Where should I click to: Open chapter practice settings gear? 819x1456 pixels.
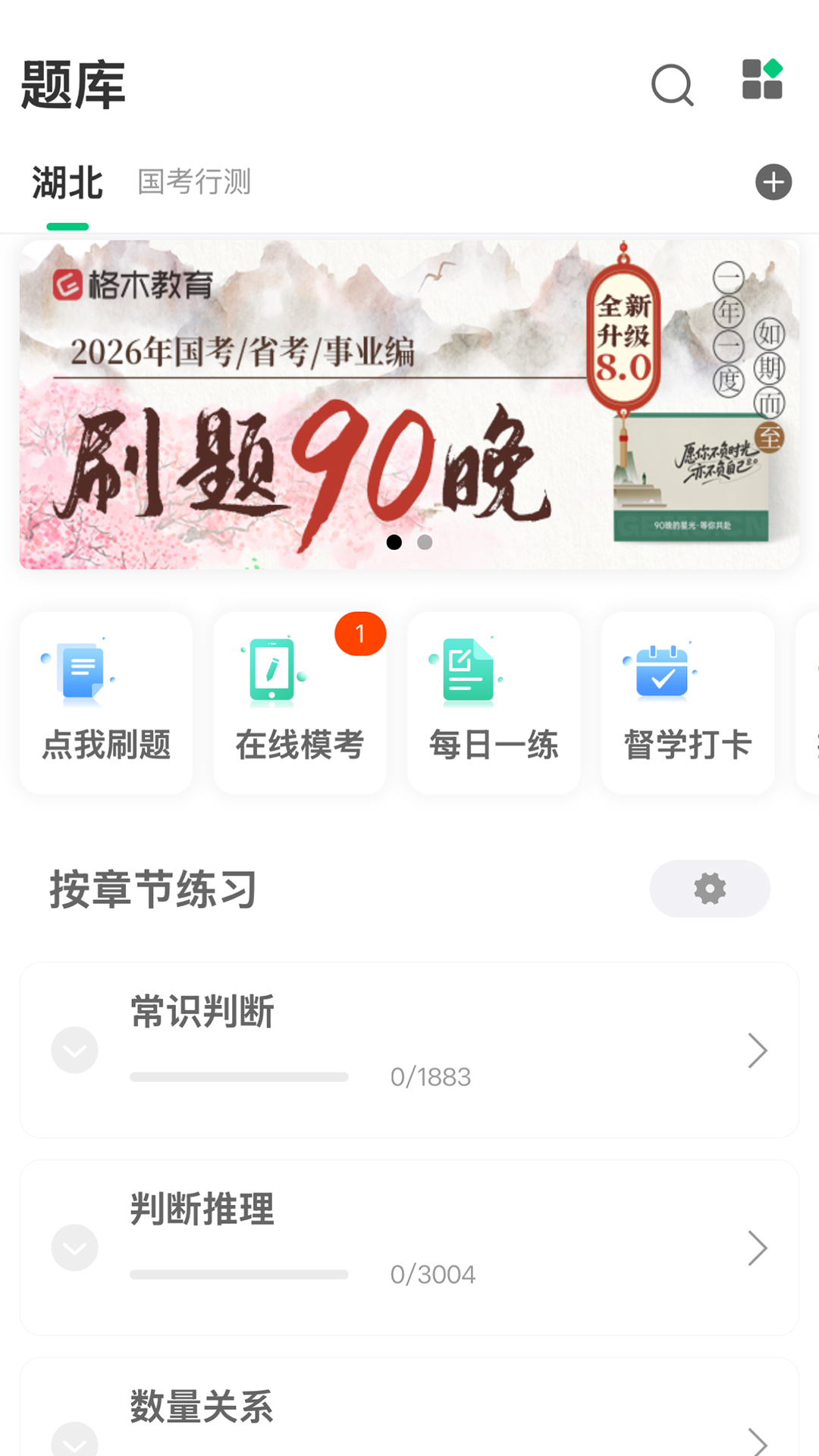(x=709, y=888)
